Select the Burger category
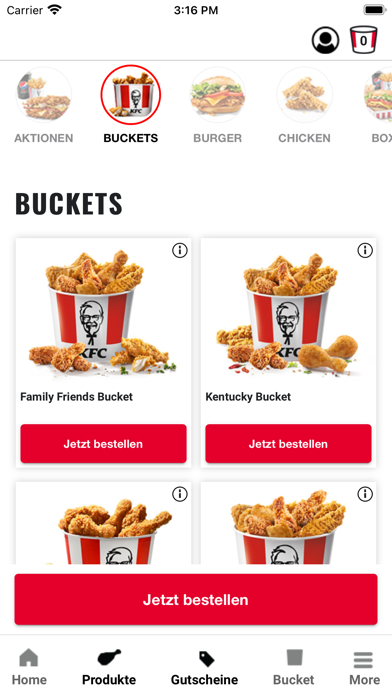The image size is (392, 696). pyautogui.click(x=218, y=106)
